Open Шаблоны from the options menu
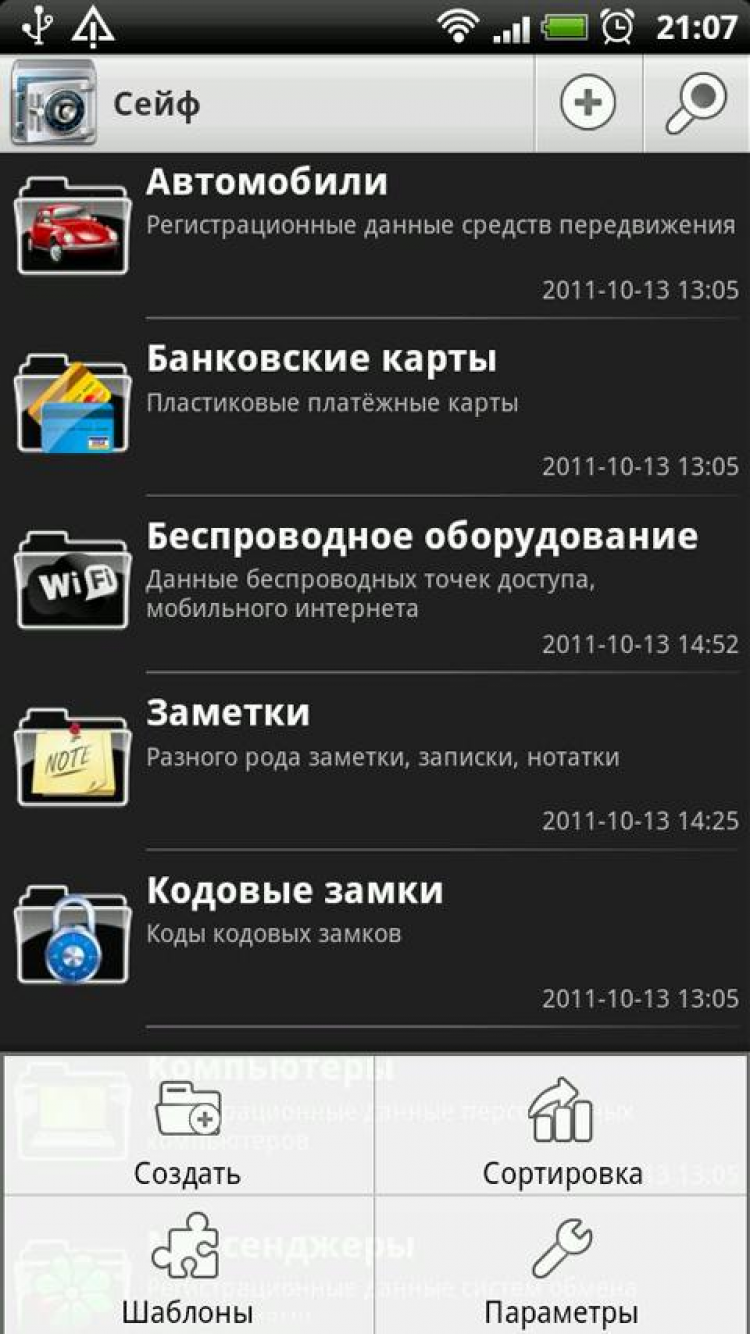 [x=188, y=1268]
